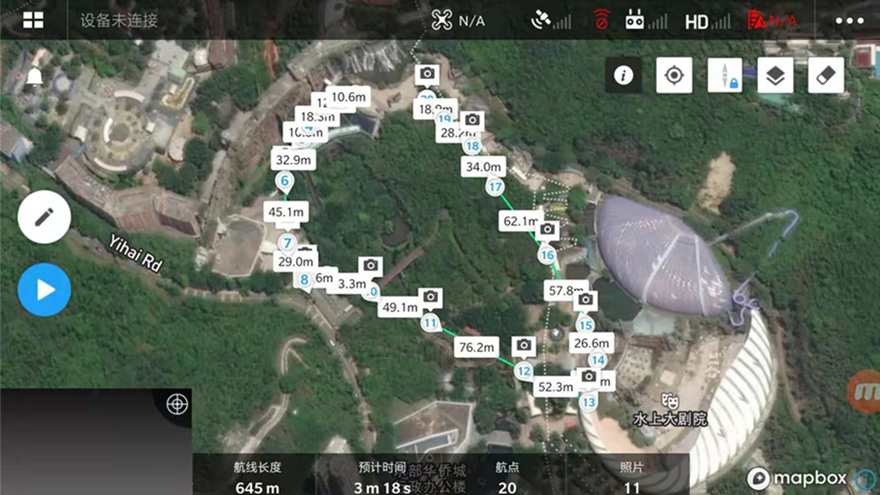This screenshot has height=495, width=880.
Task: Select waypoint 7 on the map
Action: pos(287,243)
